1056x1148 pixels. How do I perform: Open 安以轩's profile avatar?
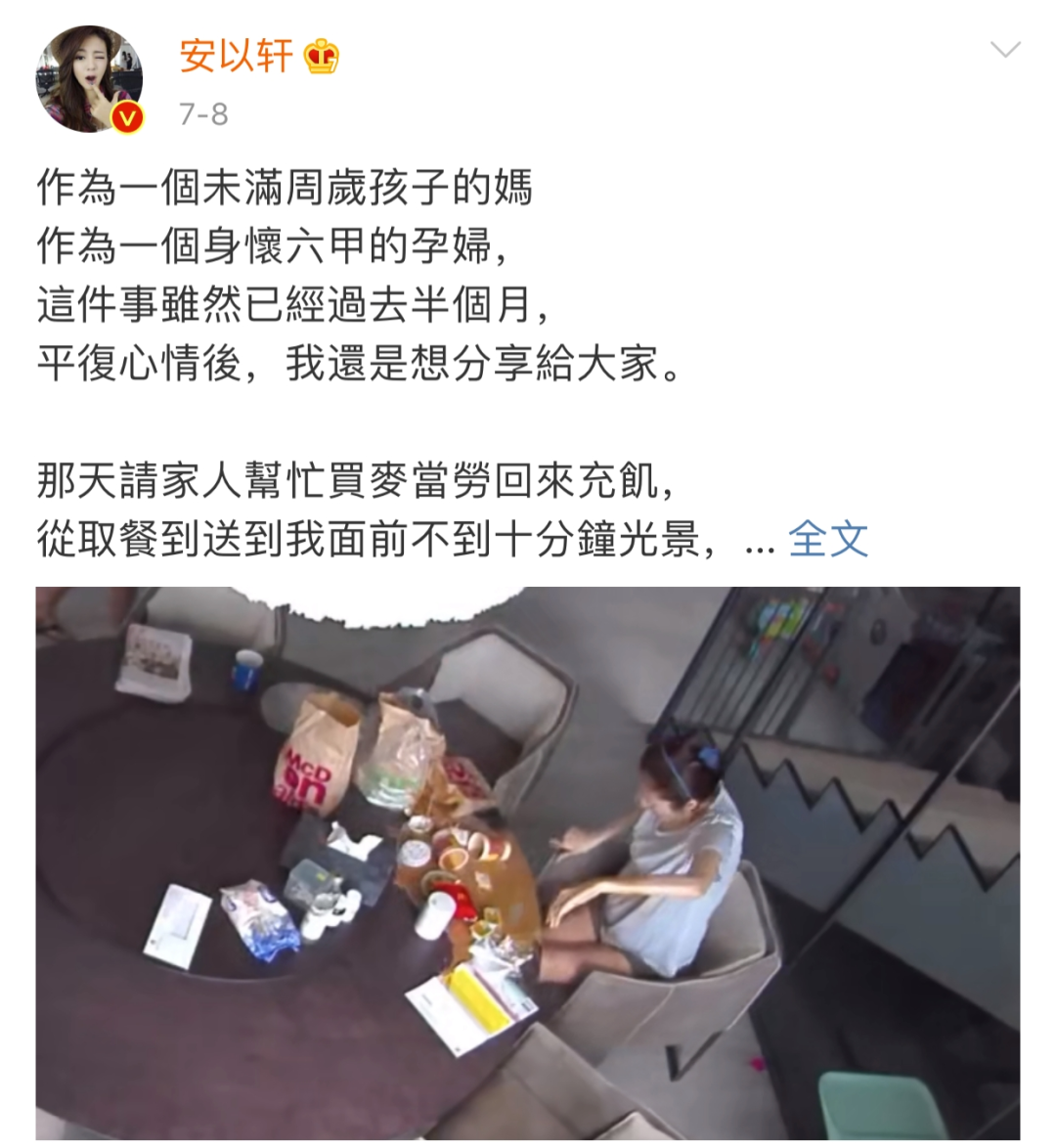tap(89, 79)
